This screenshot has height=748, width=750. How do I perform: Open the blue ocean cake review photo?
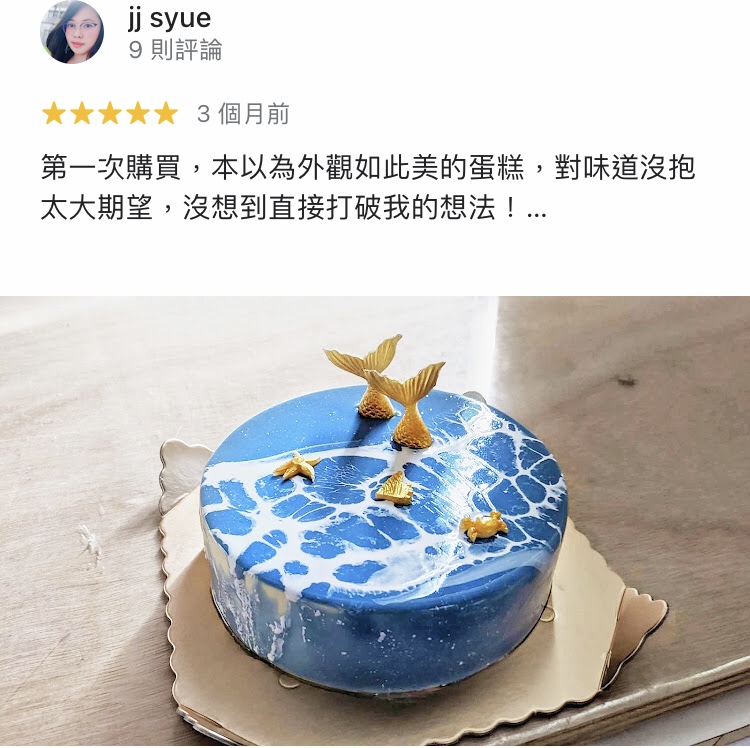click(375, 520)
